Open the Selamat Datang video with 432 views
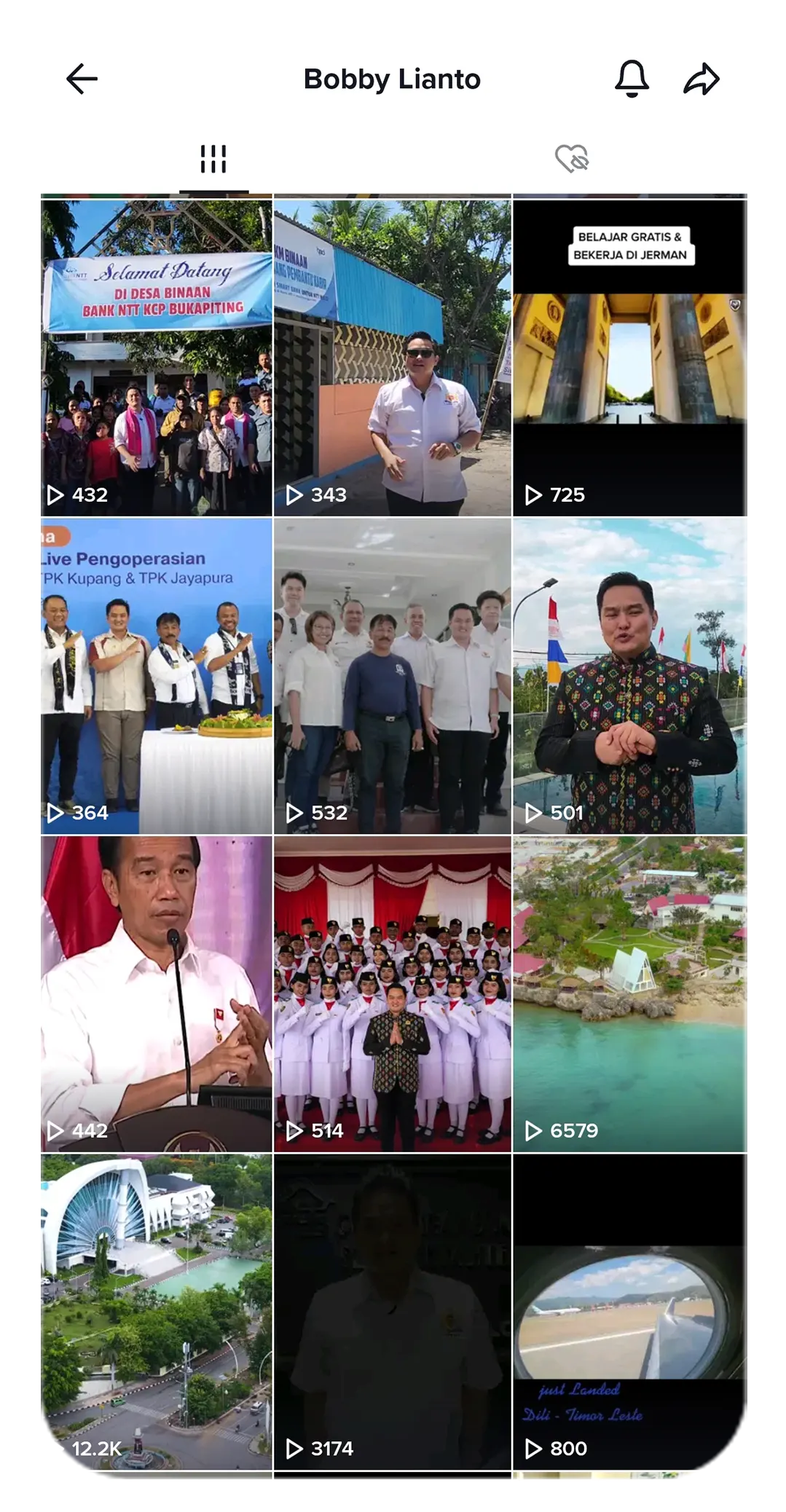786x1512 pixels. pyautogui.click(x=157, y=358)
